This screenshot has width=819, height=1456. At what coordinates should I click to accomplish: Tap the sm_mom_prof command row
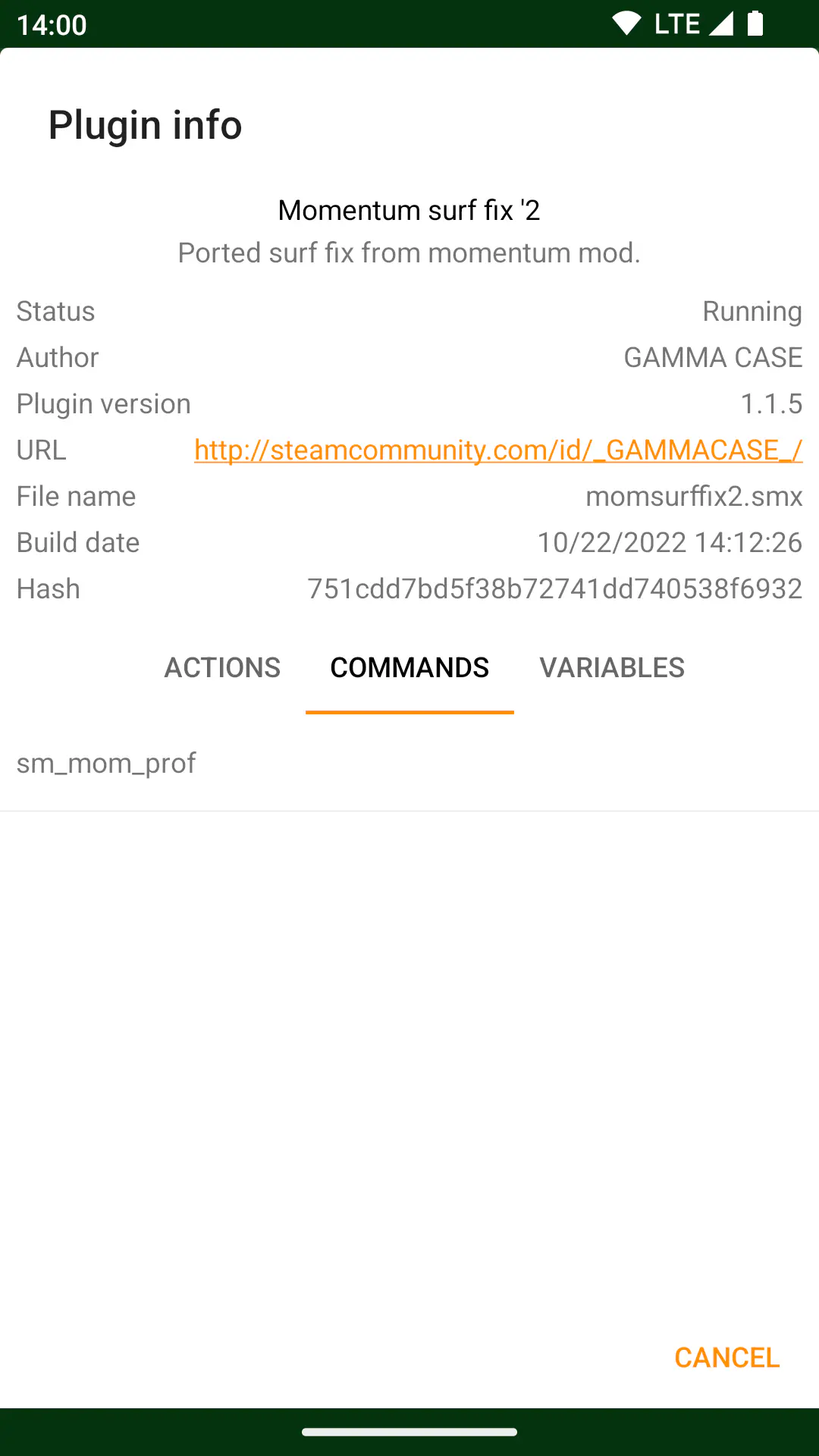tap(409, 763)
